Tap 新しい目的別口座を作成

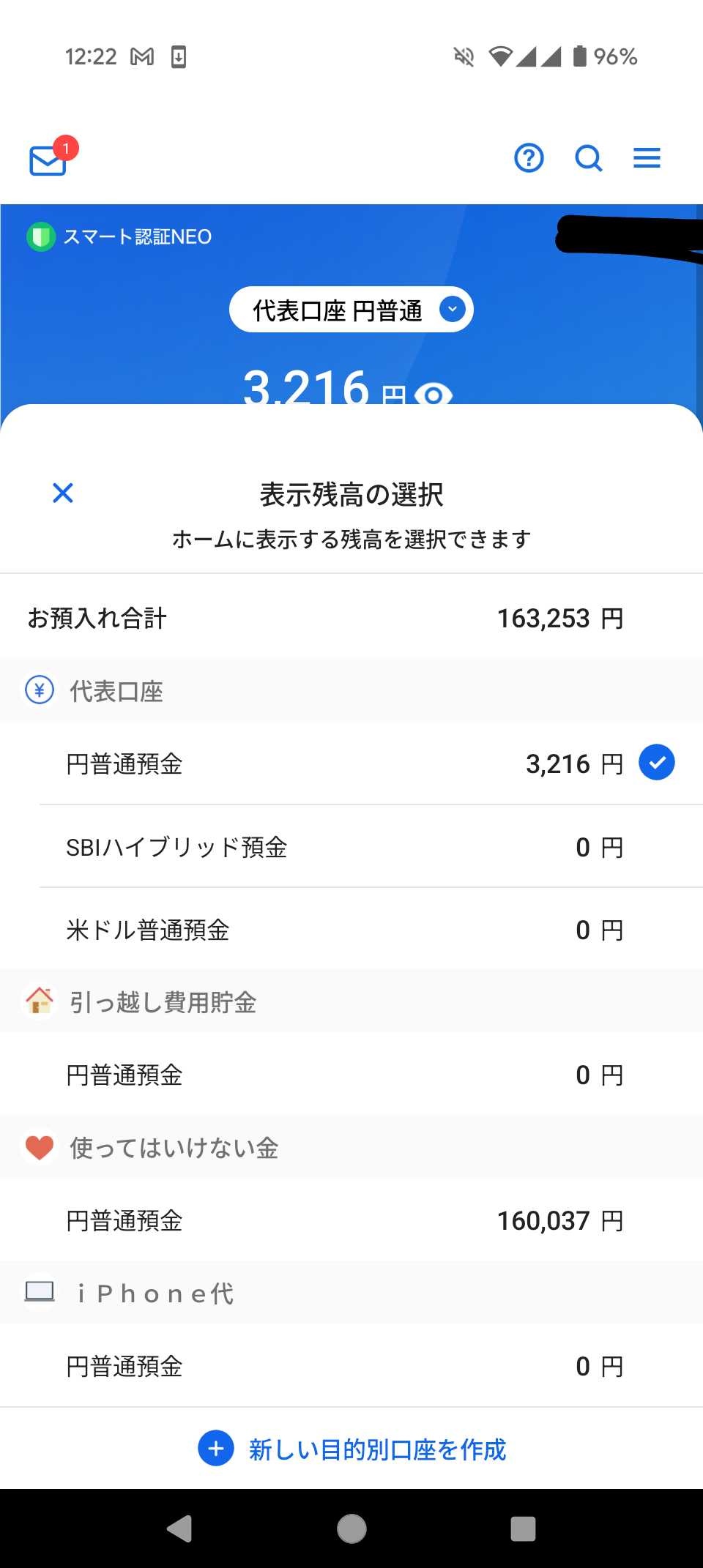[x=353, y=1449]
